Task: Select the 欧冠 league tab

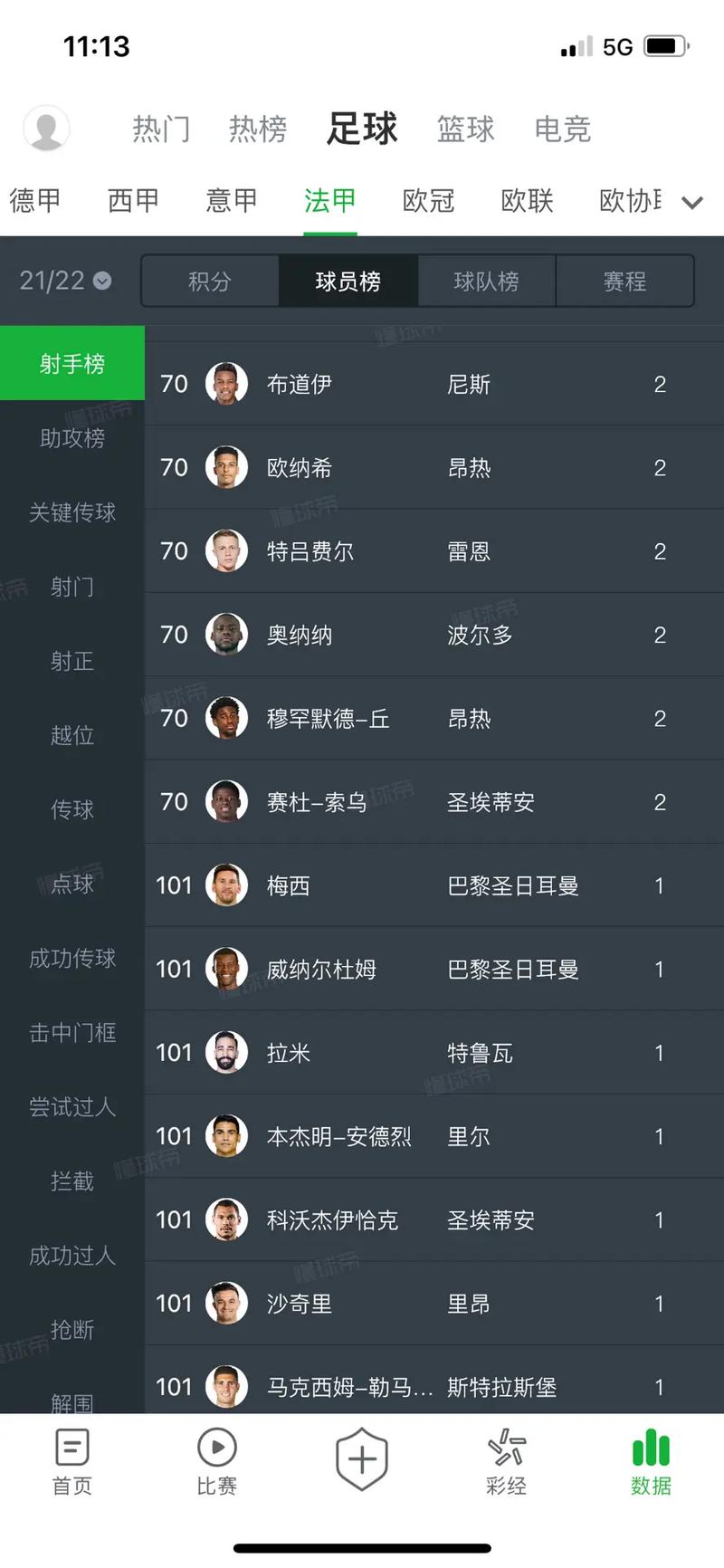Action: (428, 200)
